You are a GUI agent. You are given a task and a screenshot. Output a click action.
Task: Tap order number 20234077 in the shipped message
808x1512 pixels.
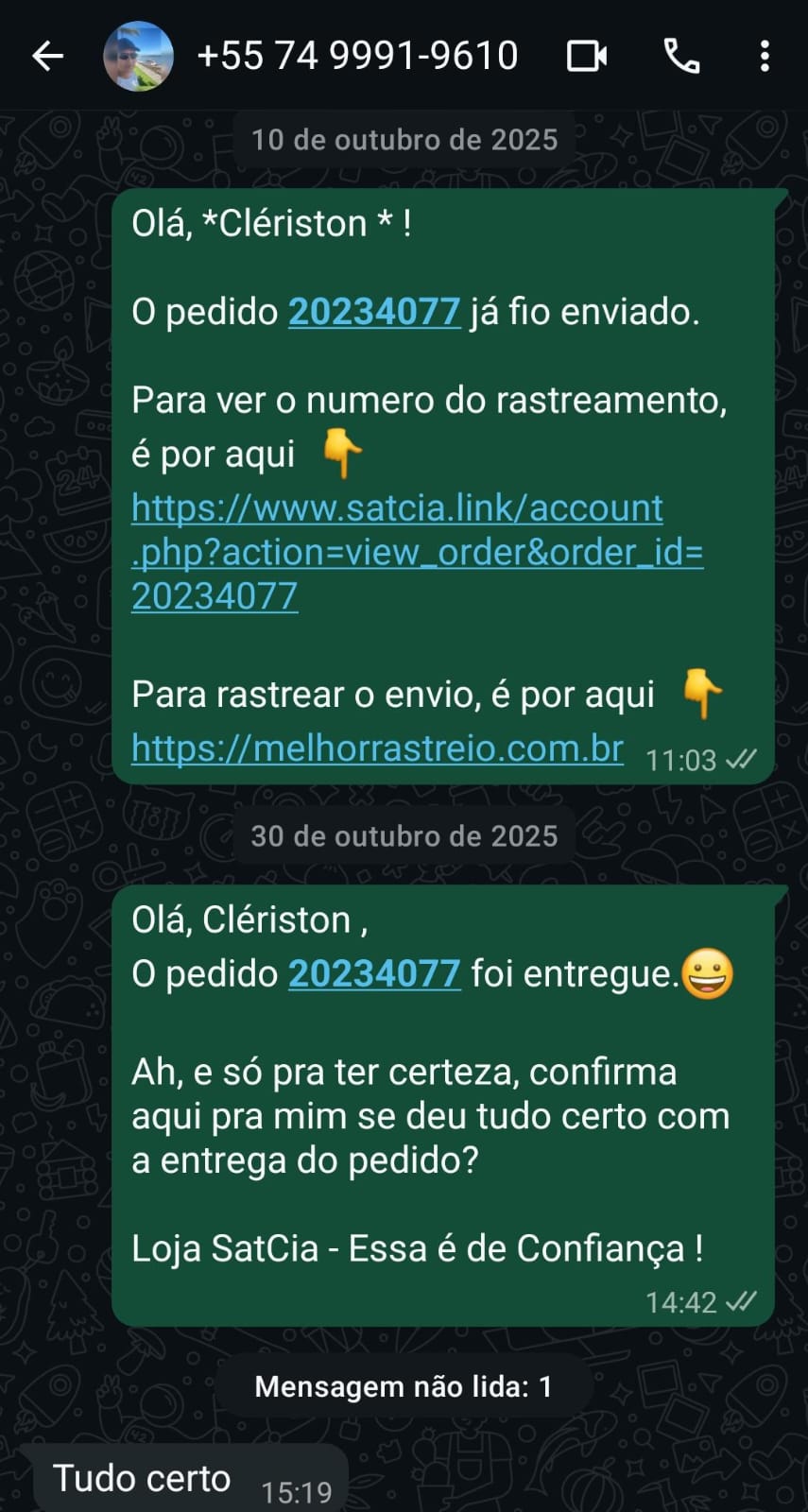coord(374,312)
